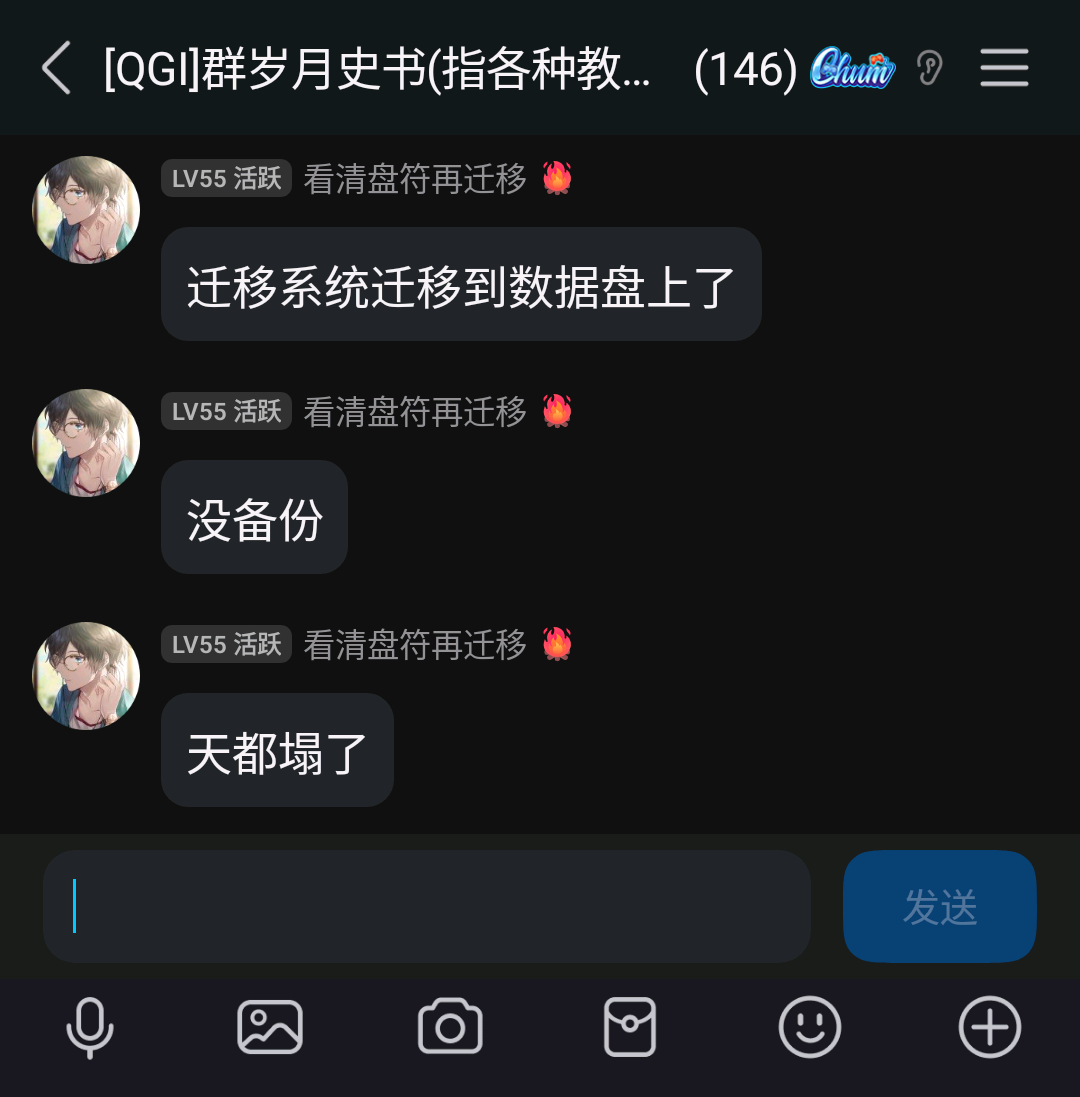Open the emoji sticker panel
The height and width of the screenshot is (1097, 1080).
810,1027
